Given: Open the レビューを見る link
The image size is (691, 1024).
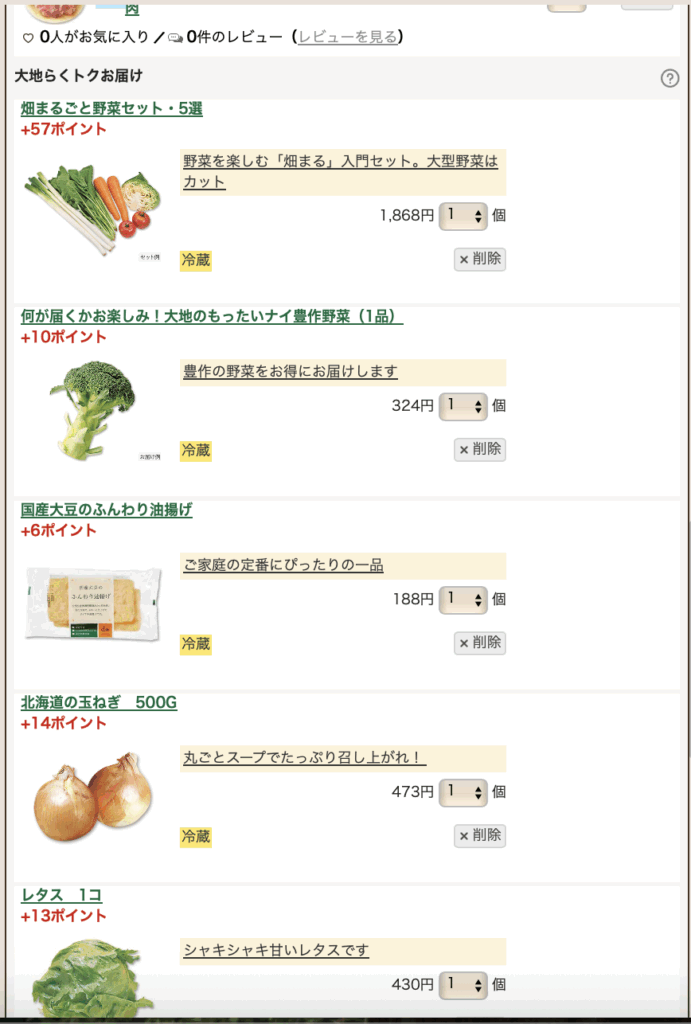Looking at the screenshot, I should [349, 37].
